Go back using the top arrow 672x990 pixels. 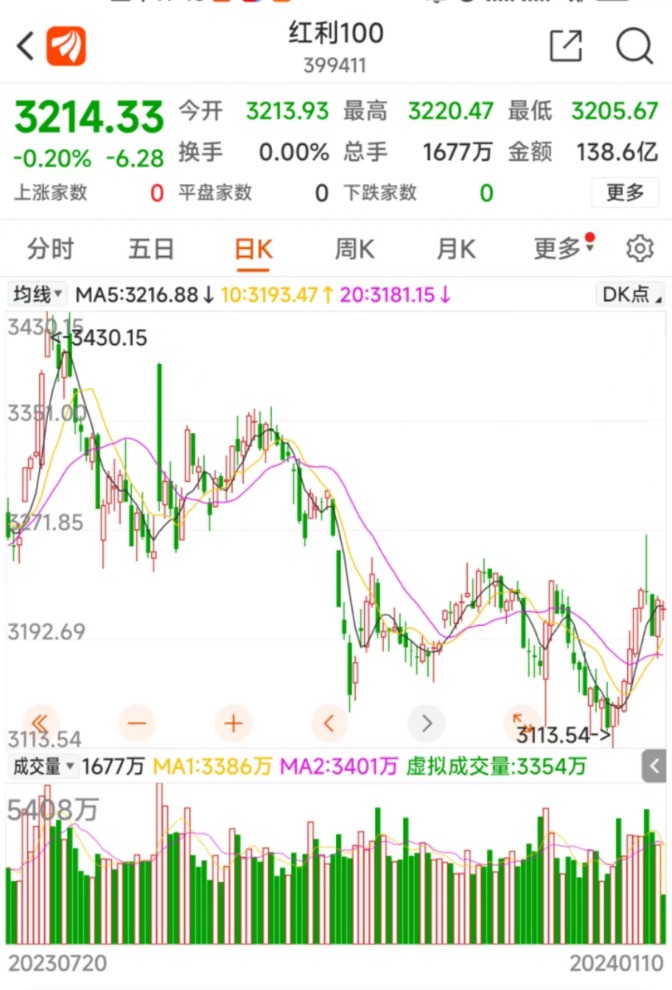[26, 46]
